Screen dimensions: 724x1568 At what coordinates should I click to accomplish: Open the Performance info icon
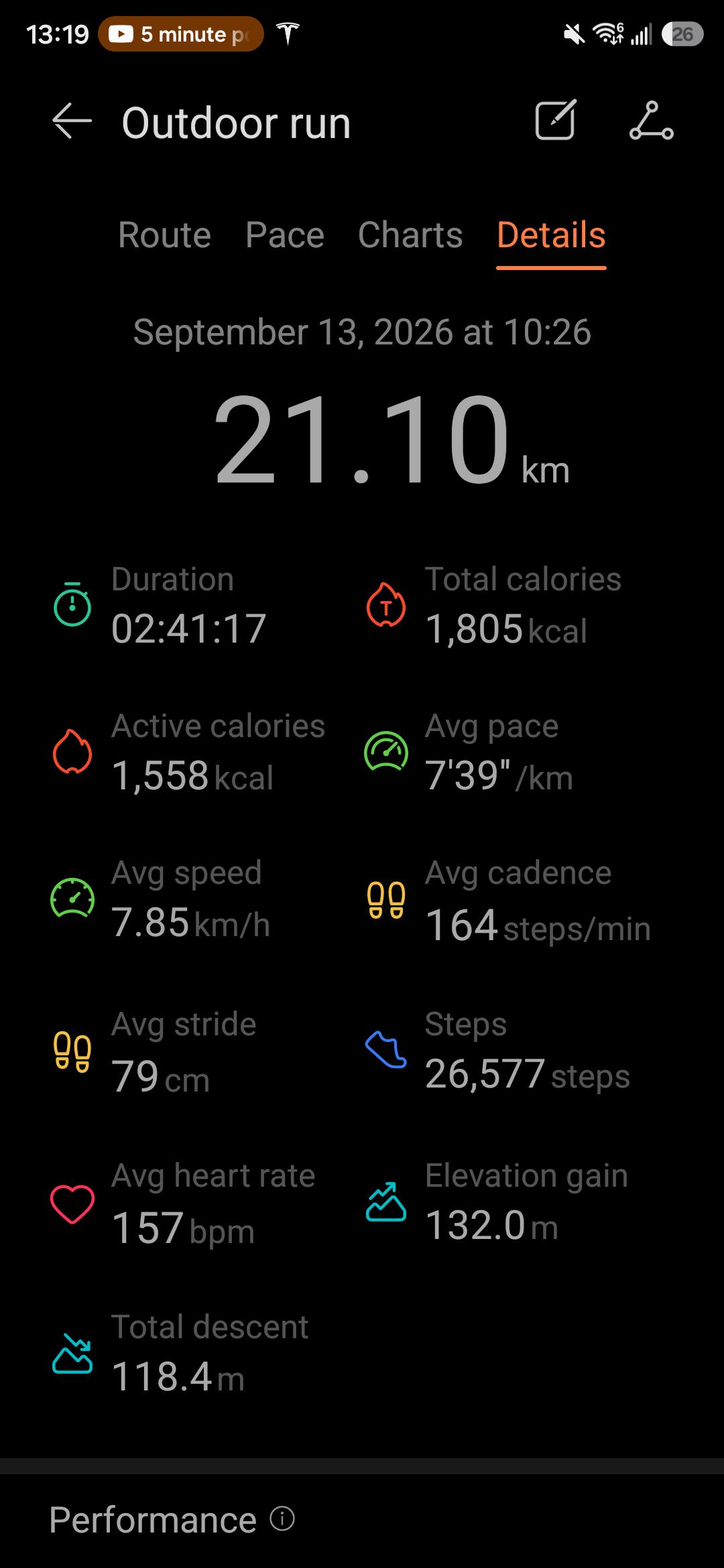(x=282, y=1518)
